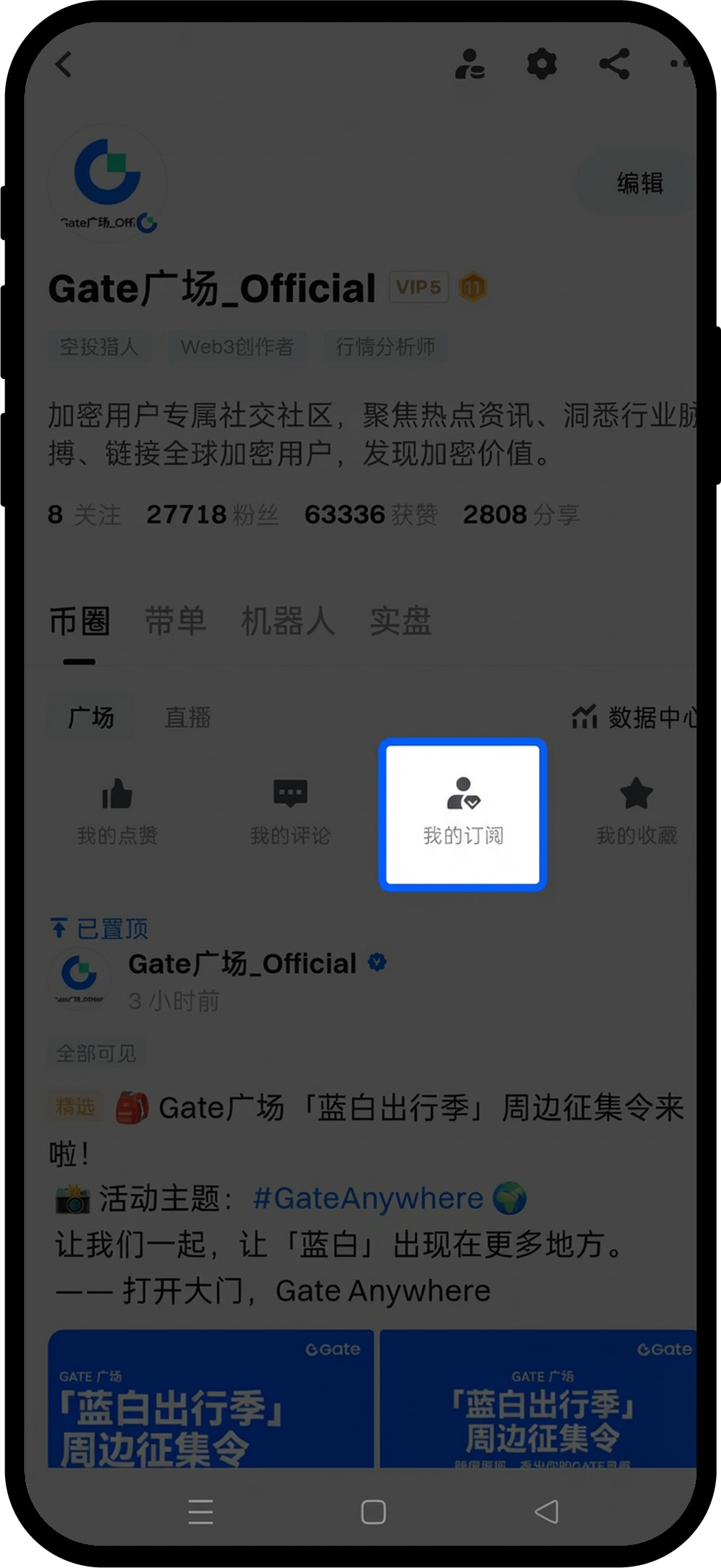Image resolution: width=721 pixels, height=1568 pixels.
Task: Share this profile page
Action: [614, 65]
